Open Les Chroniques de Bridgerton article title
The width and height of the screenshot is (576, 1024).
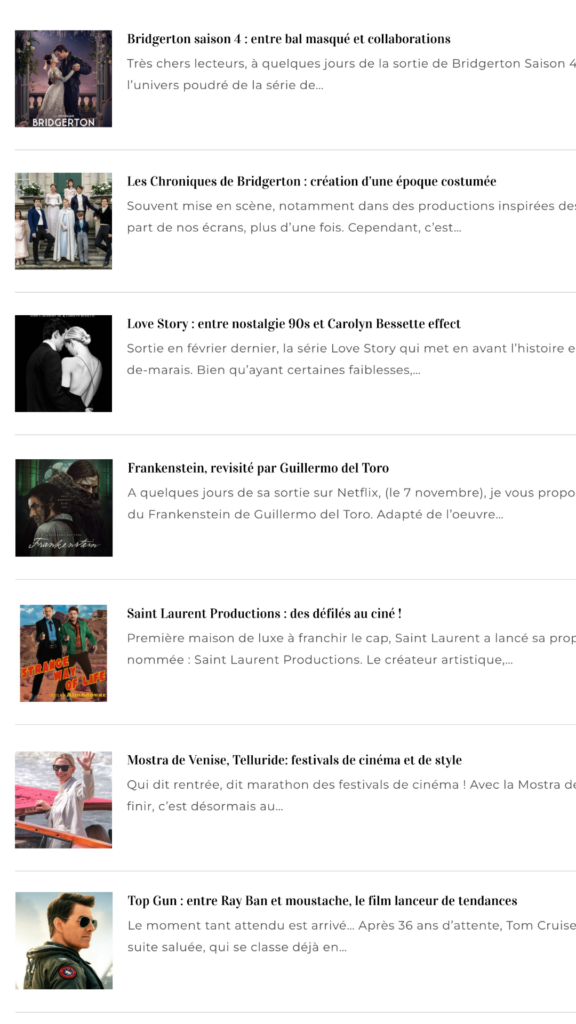point(312,182)
